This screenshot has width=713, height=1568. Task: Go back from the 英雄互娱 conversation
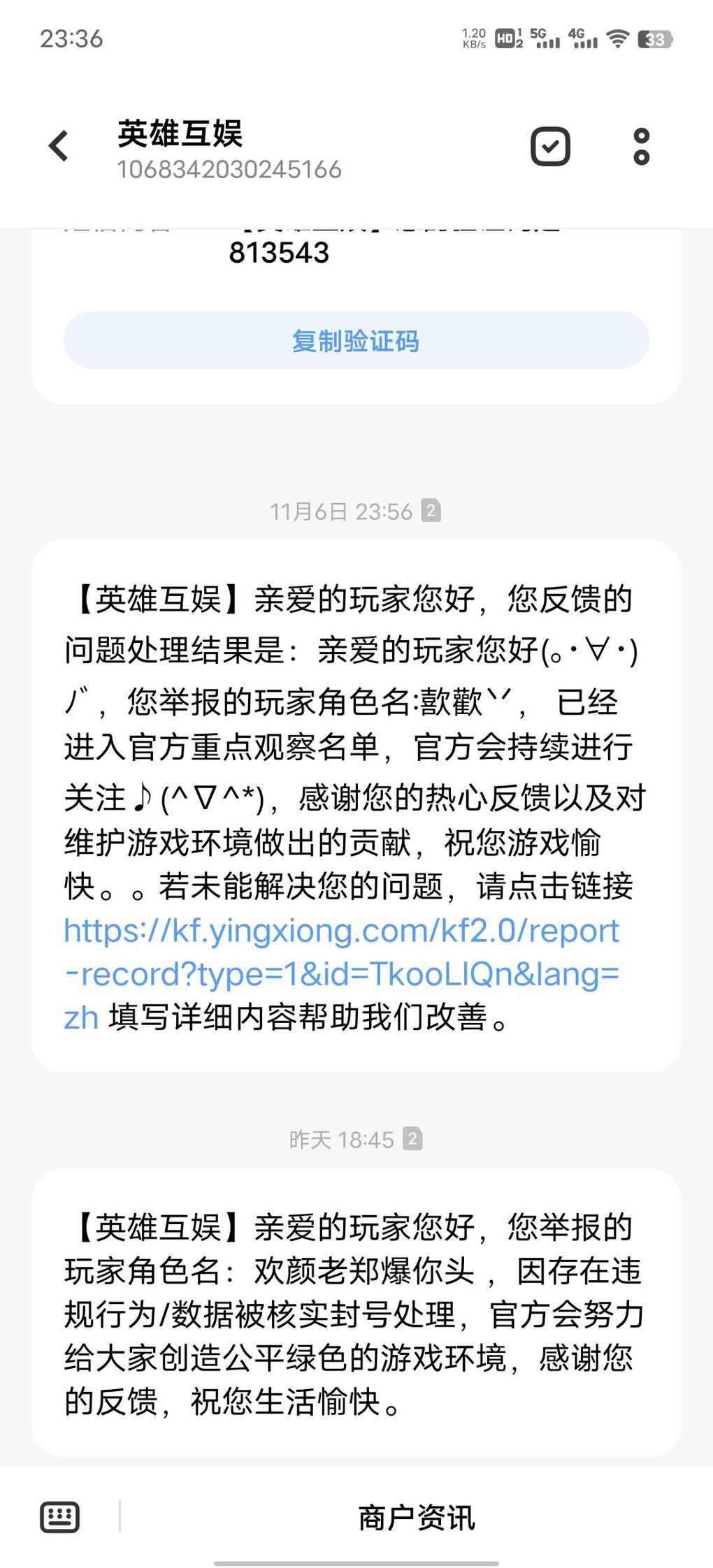pyautogui.click(x=59, y=146)
